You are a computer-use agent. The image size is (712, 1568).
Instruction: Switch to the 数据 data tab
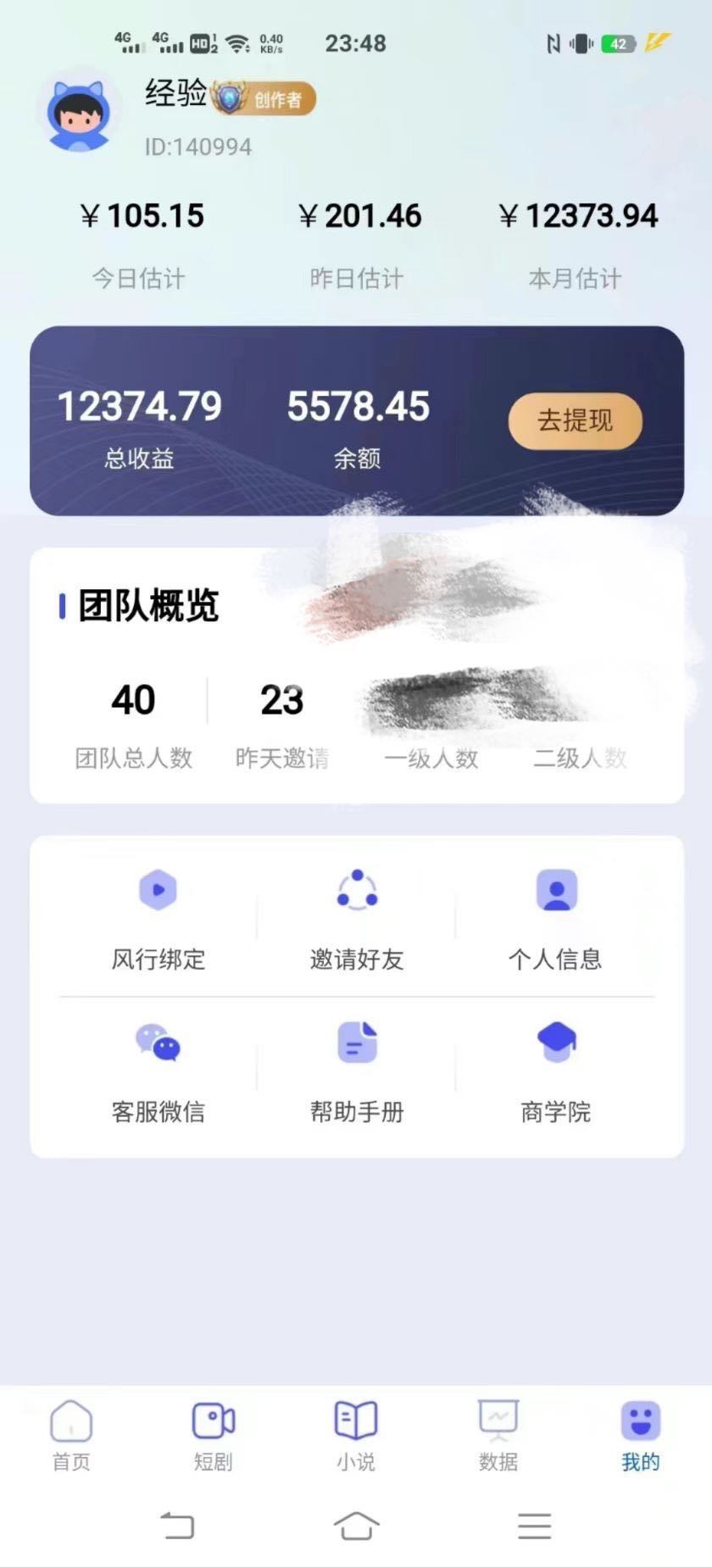tap(498, 1436)
